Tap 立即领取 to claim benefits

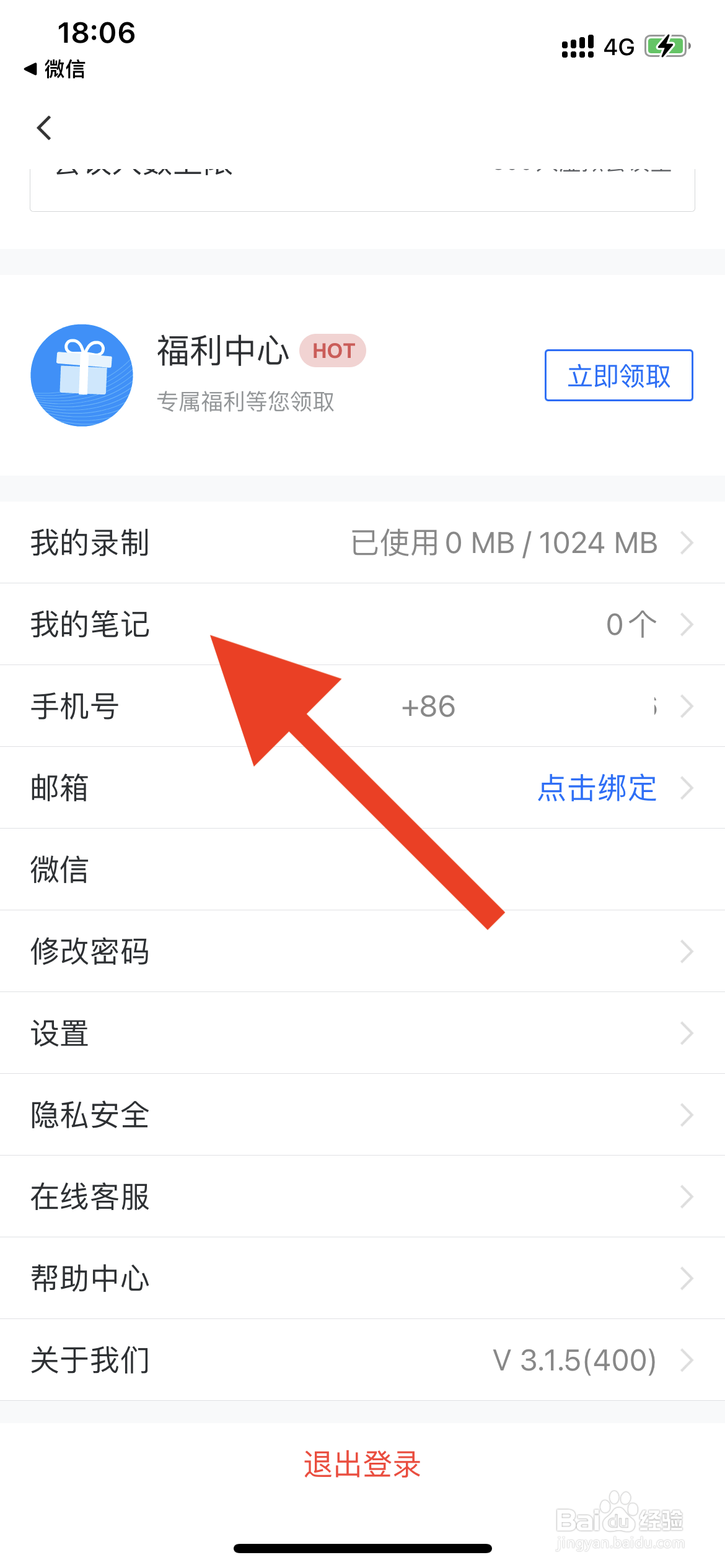point(617,376)
